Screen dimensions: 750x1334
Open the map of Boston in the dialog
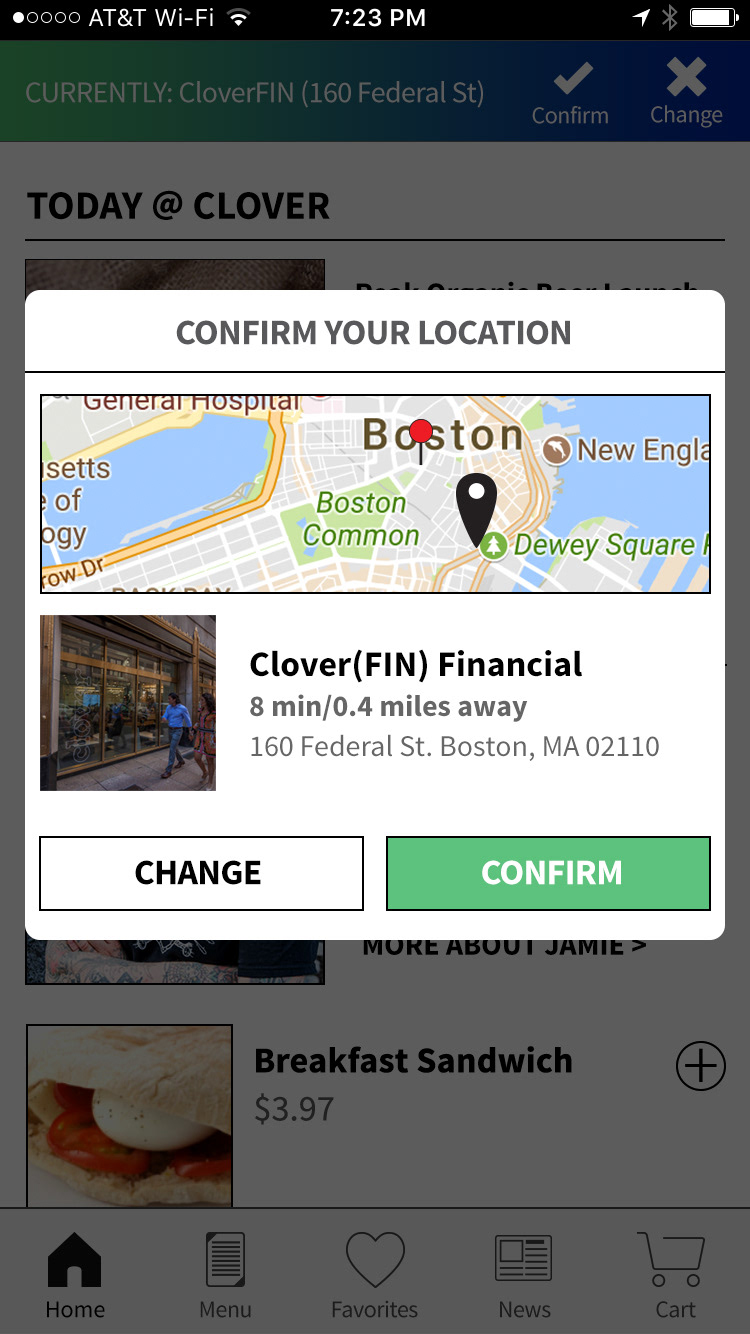click(x=375, y=493)
